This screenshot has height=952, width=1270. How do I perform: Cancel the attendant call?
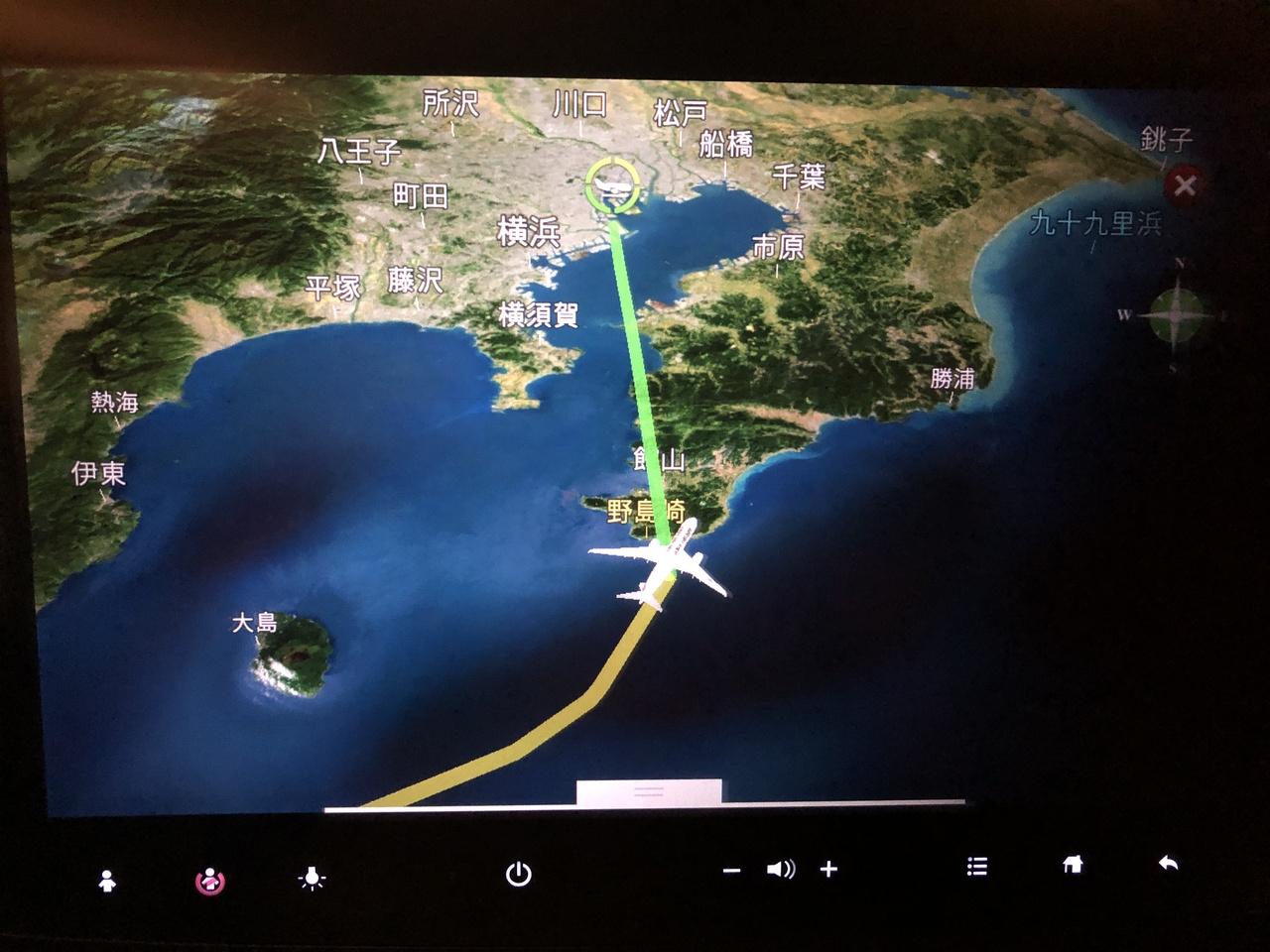tap(209, 881)
